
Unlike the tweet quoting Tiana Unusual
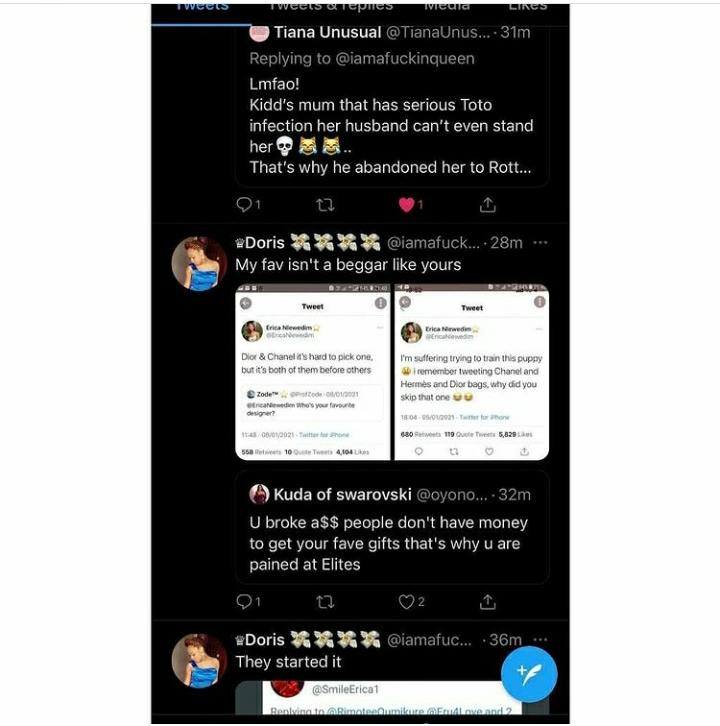pyautogui.click(x=406, y=205)
